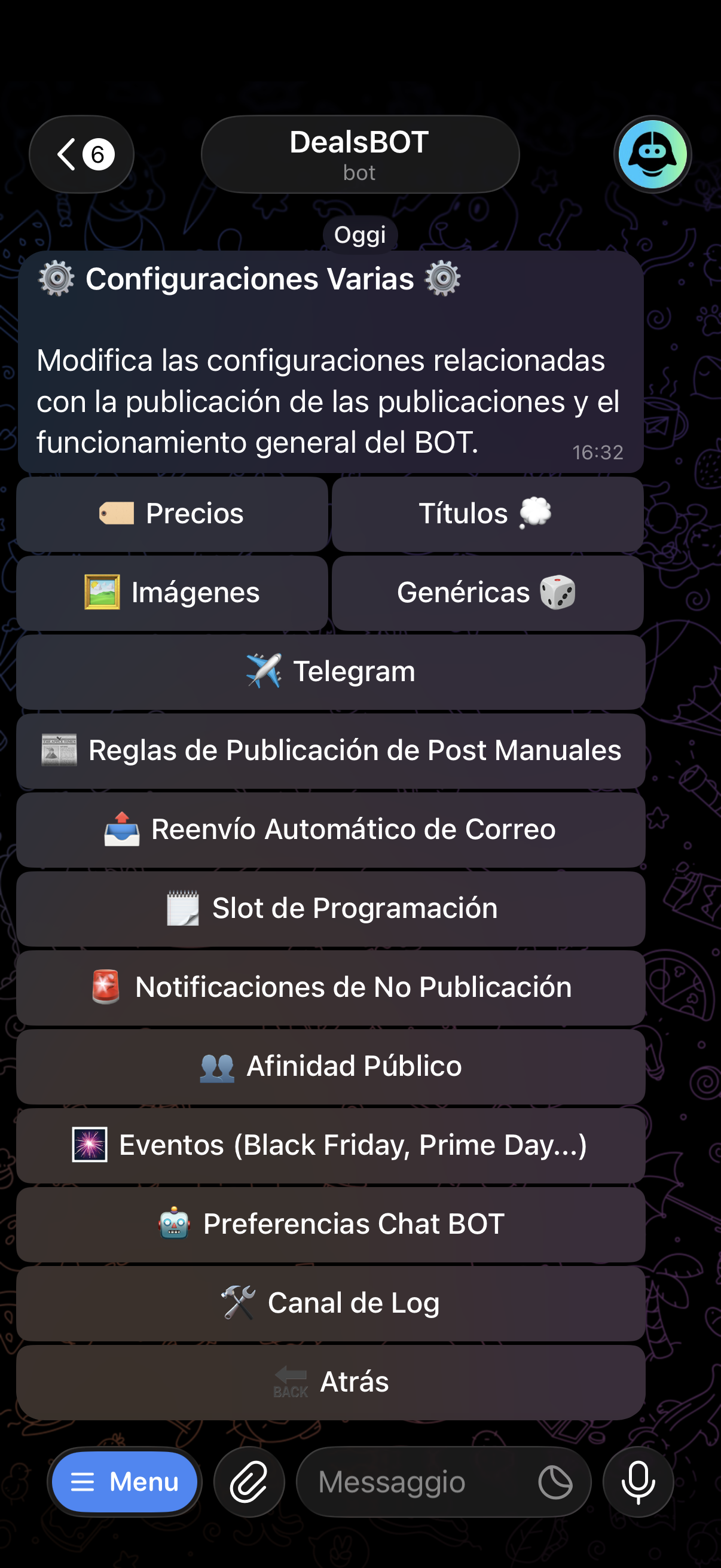
Task: Open the Títulos configuration
Action: [x=487, y=514]
